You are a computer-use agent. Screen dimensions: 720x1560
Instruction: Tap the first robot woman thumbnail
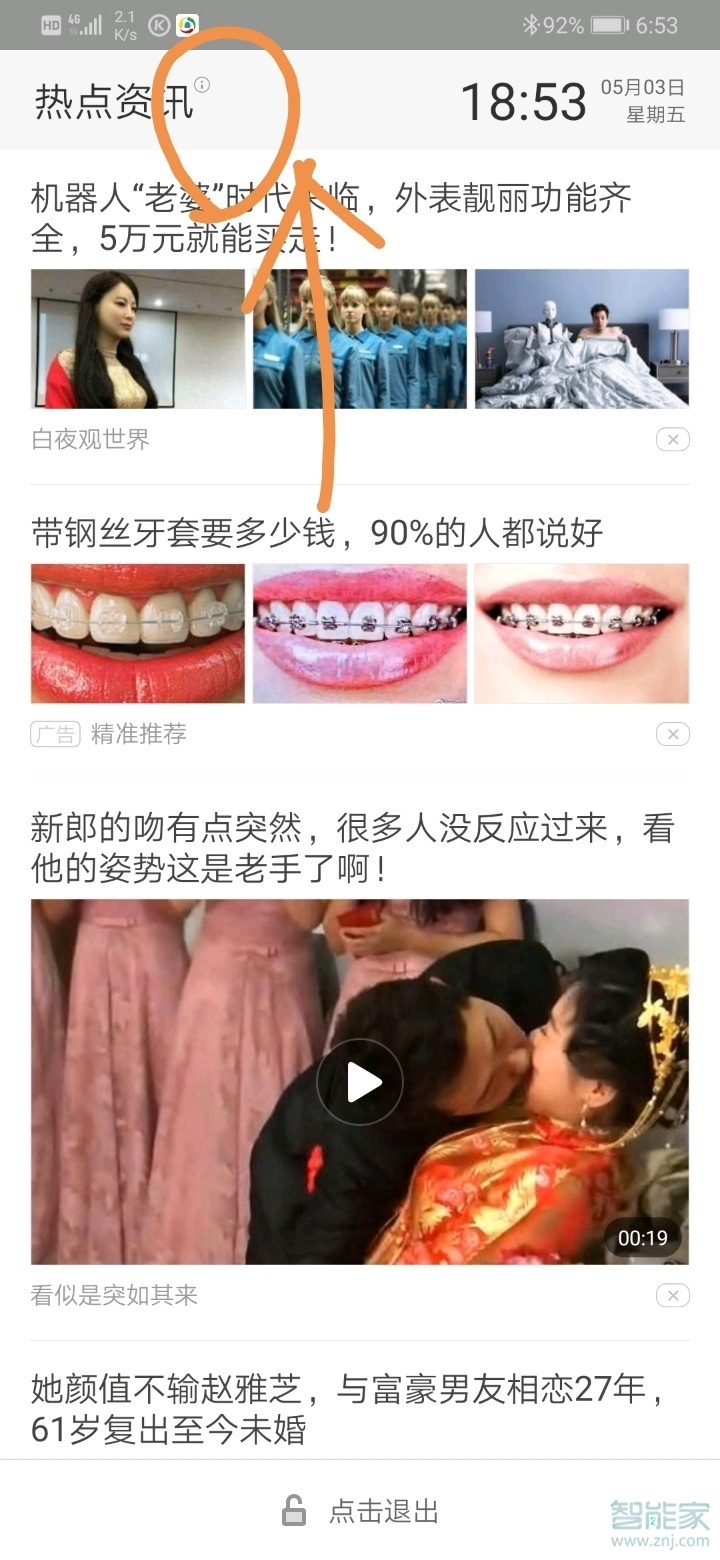138,337
